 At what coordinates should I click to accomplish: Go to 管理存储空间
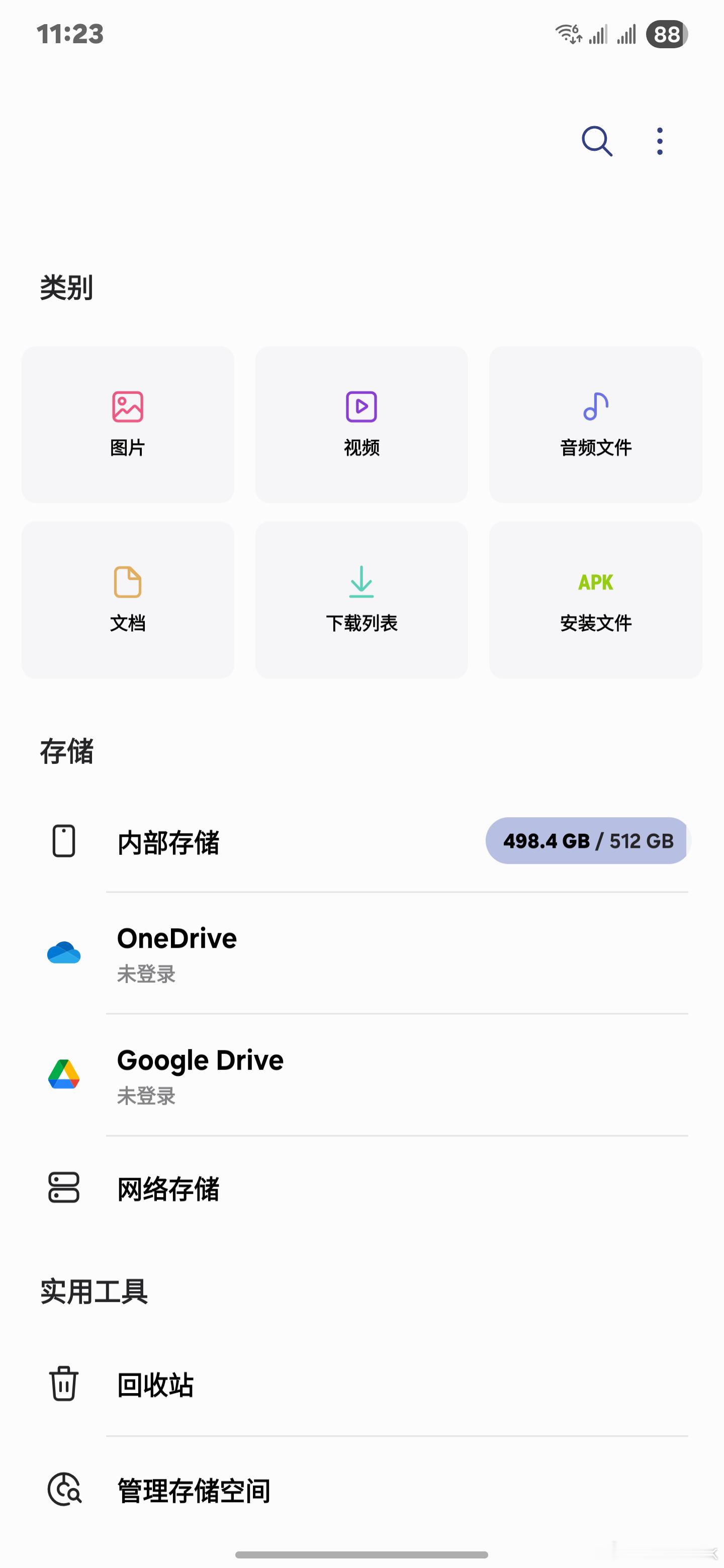point(361,1490)
